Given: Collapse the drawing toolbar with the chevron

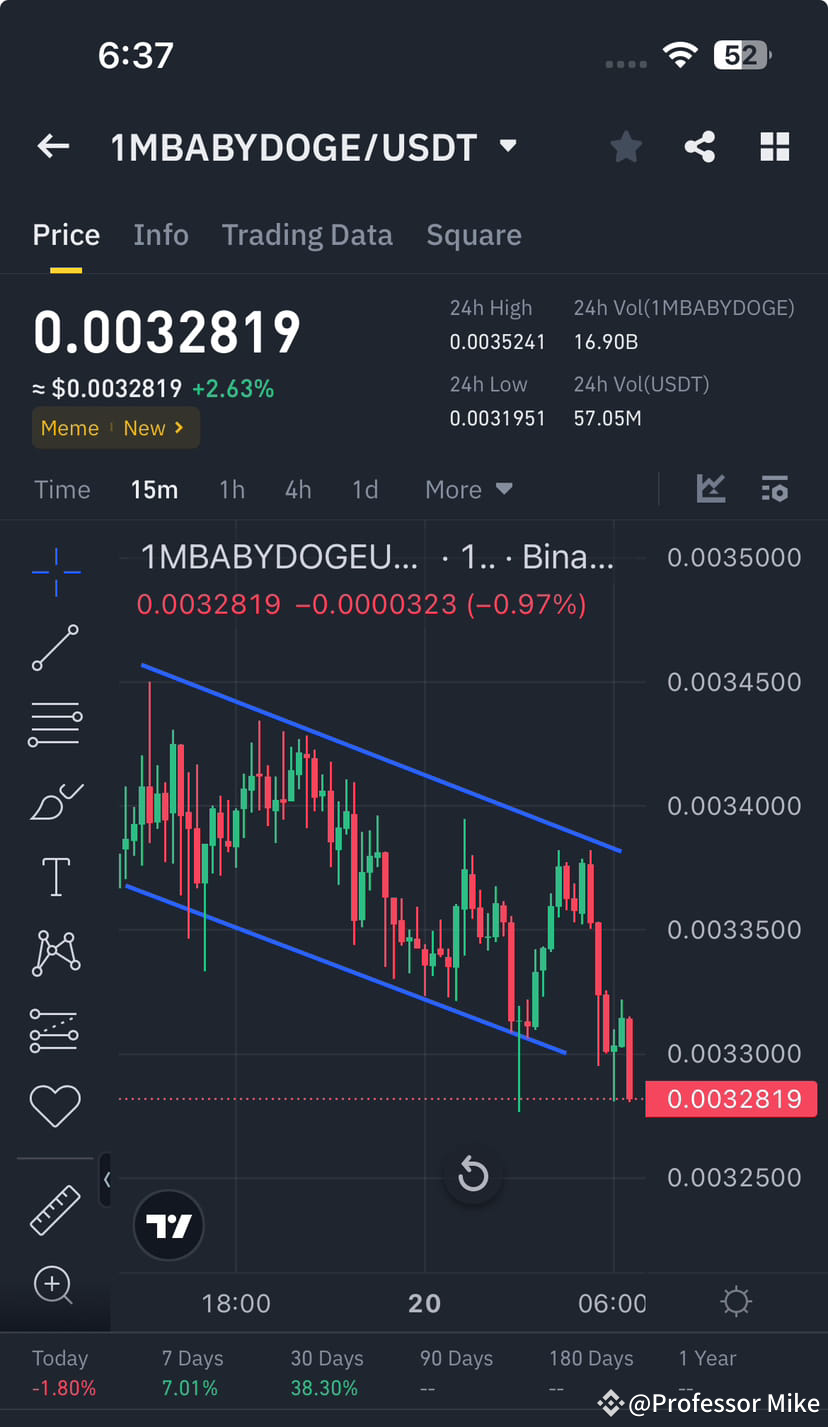Looking at the screenshot, I should pos(107,1180).
